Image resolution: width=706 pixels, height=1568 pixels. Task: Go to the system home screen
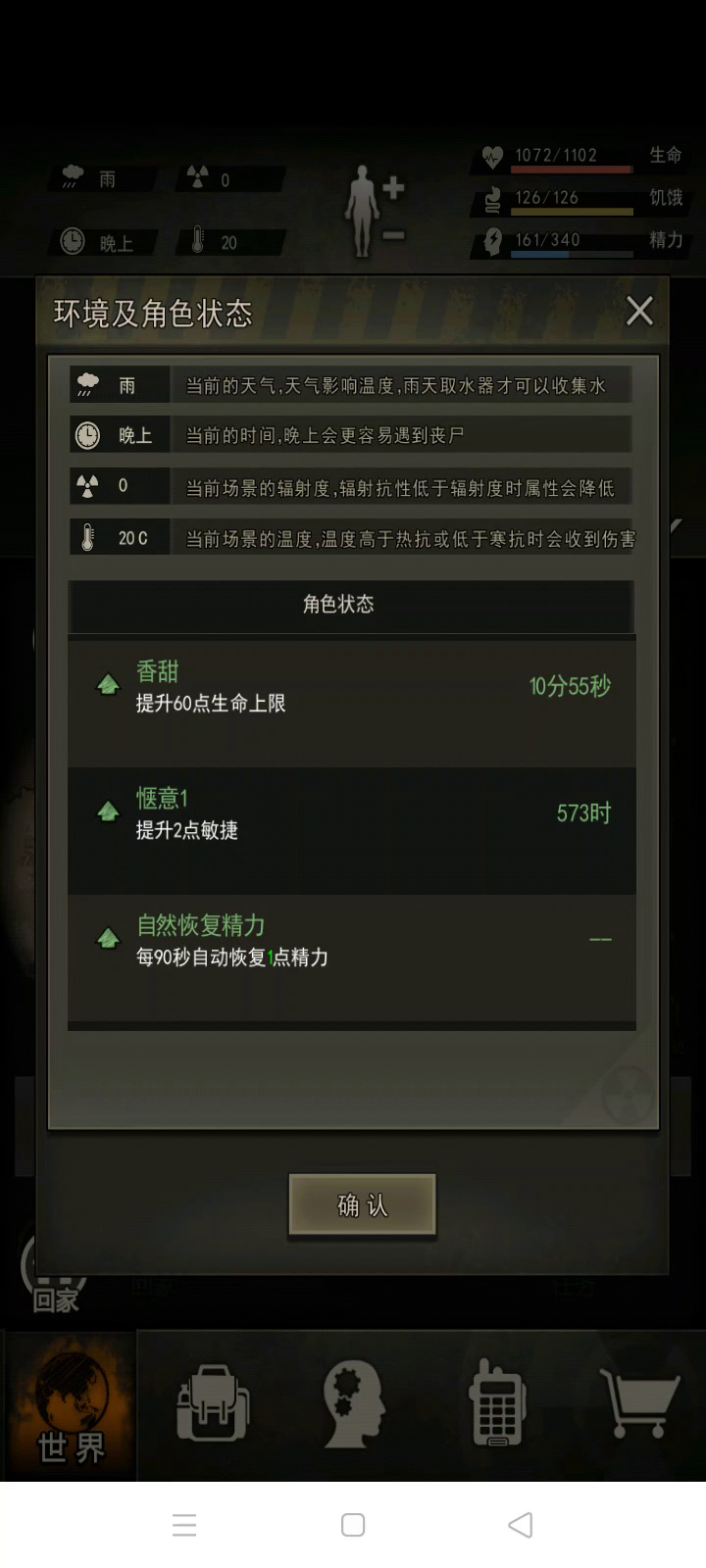click(x=353, y=1525)
